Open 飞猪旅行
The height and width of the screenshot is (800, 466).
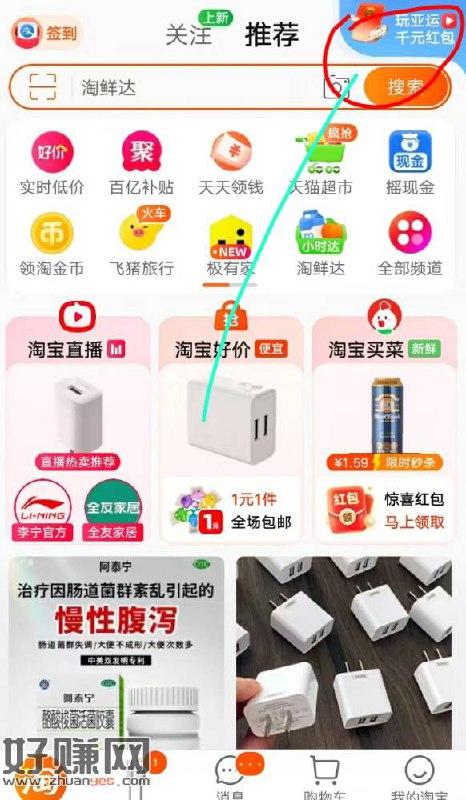[x=141, y=242]
